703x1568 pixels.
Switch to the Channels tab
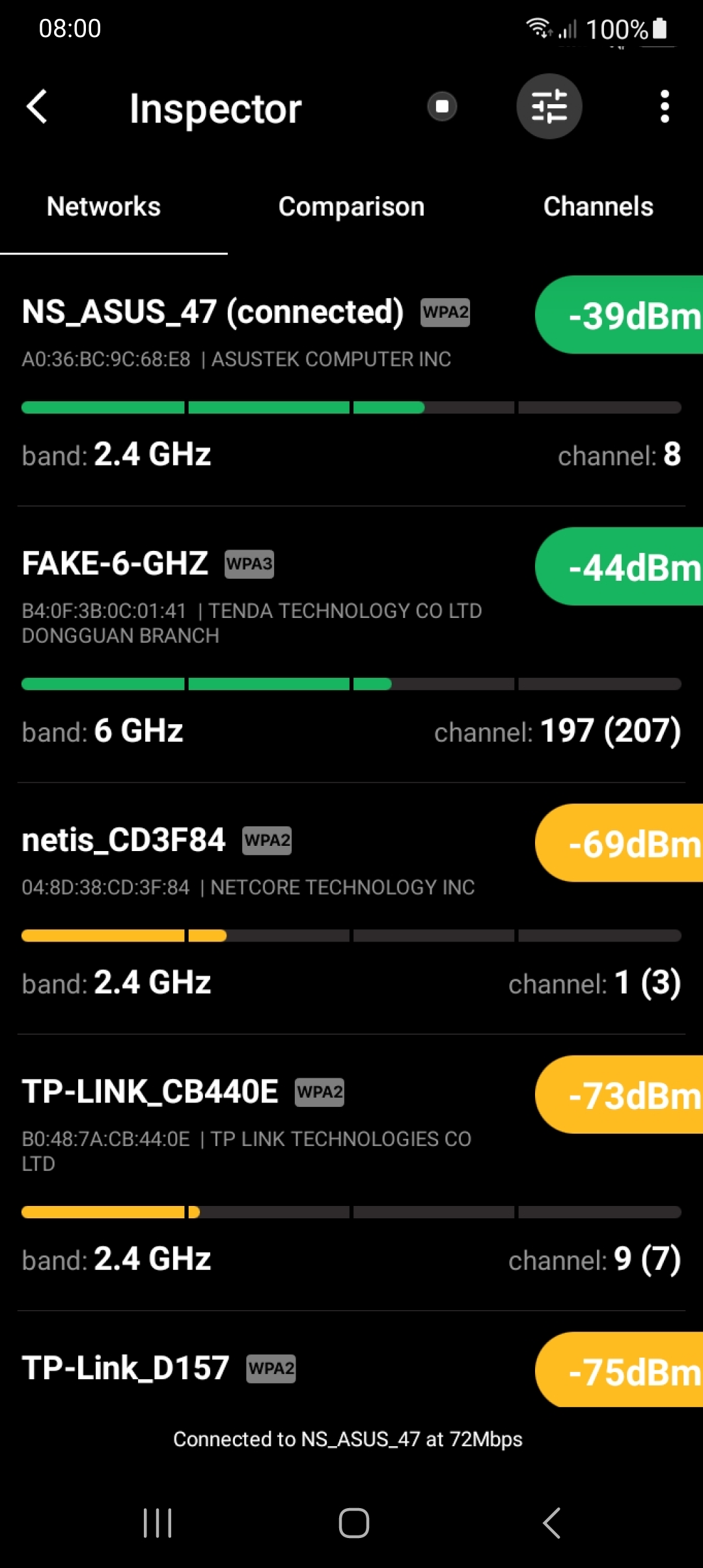point(598,207)
